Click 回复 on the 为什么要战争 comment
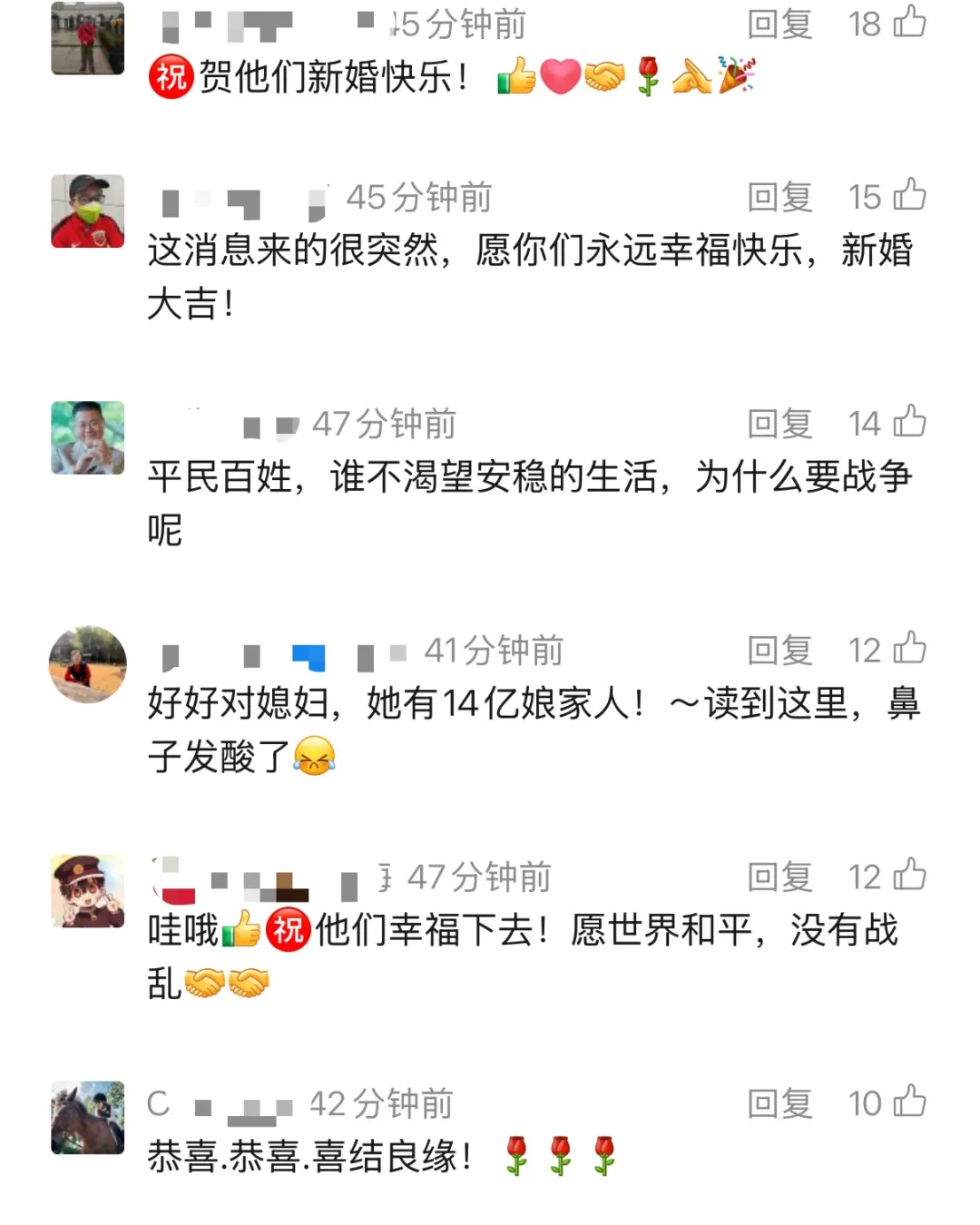The width and height of the screenshot is (980, 1225). point(779,421)
